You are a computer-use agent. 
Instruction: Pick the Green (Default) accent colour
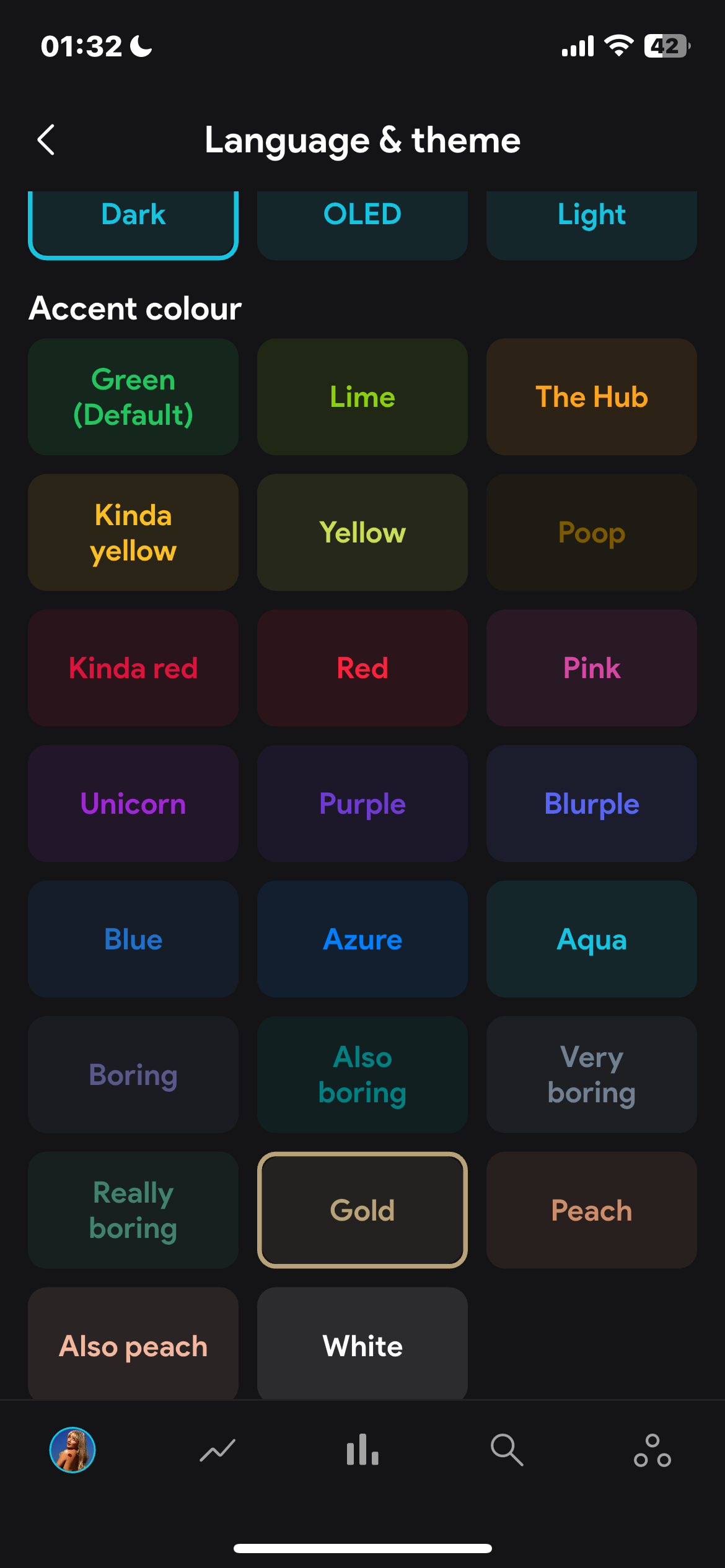click(133, 397)
